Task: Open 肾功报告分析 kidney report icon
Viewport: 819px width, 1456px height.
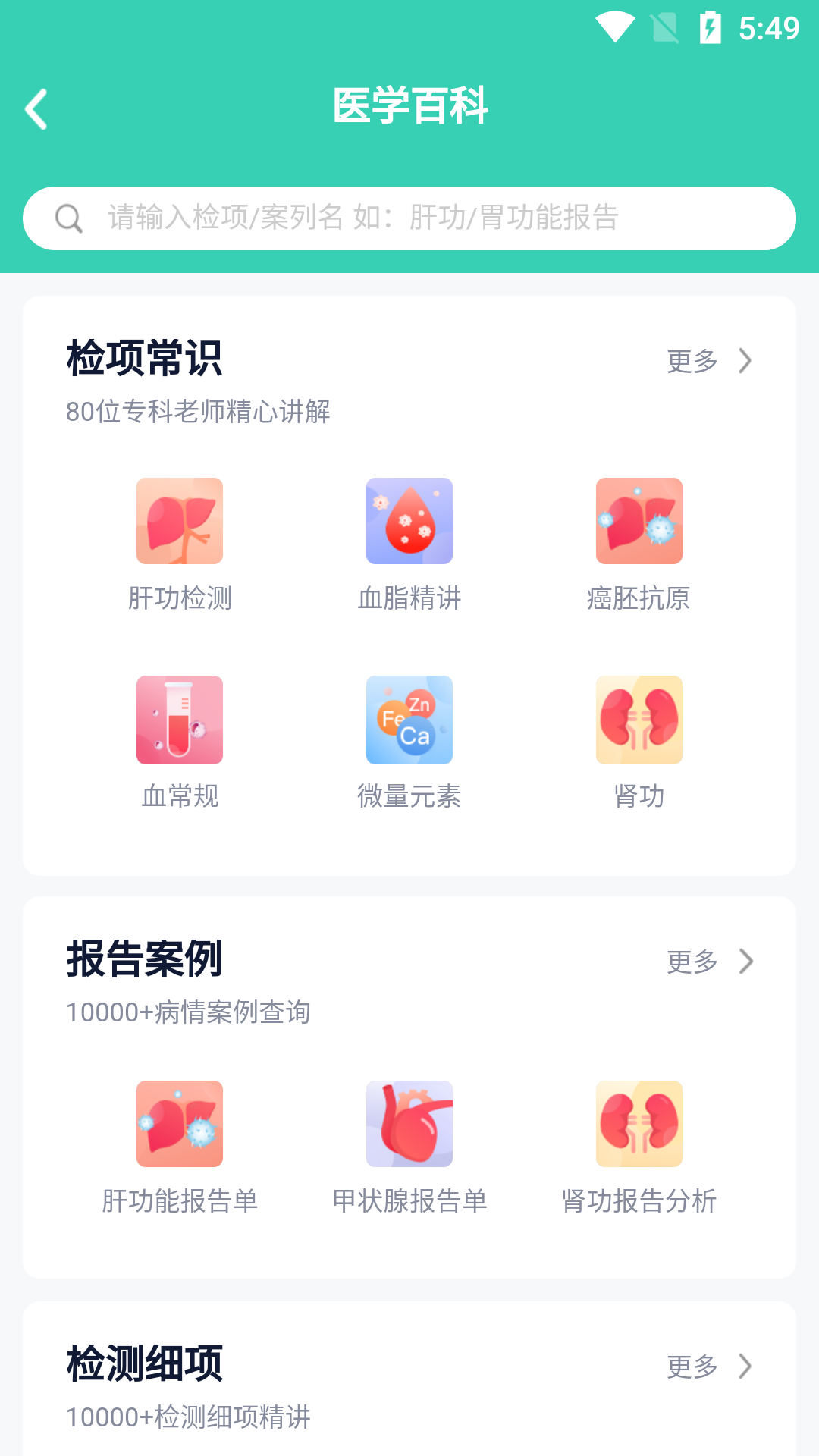Action: click(639, 1124)
